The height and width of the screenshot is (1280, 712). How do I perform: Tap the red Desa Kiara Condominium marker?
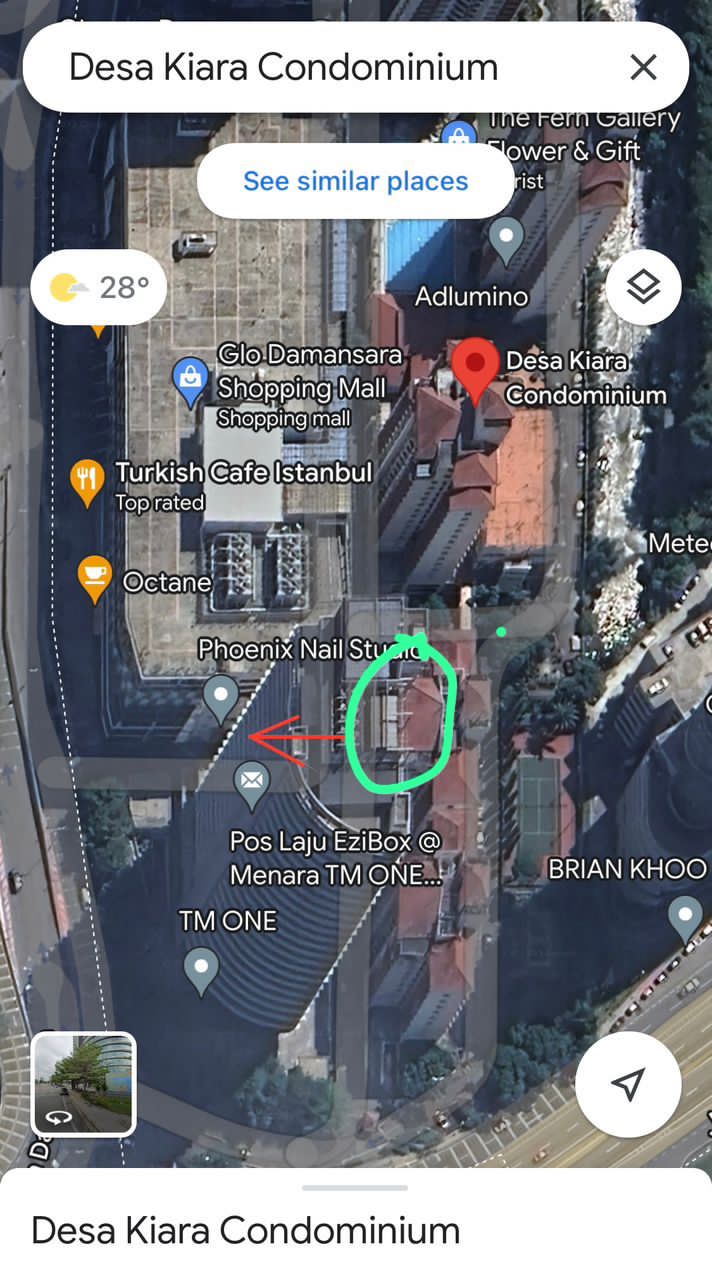click(476, 367)
